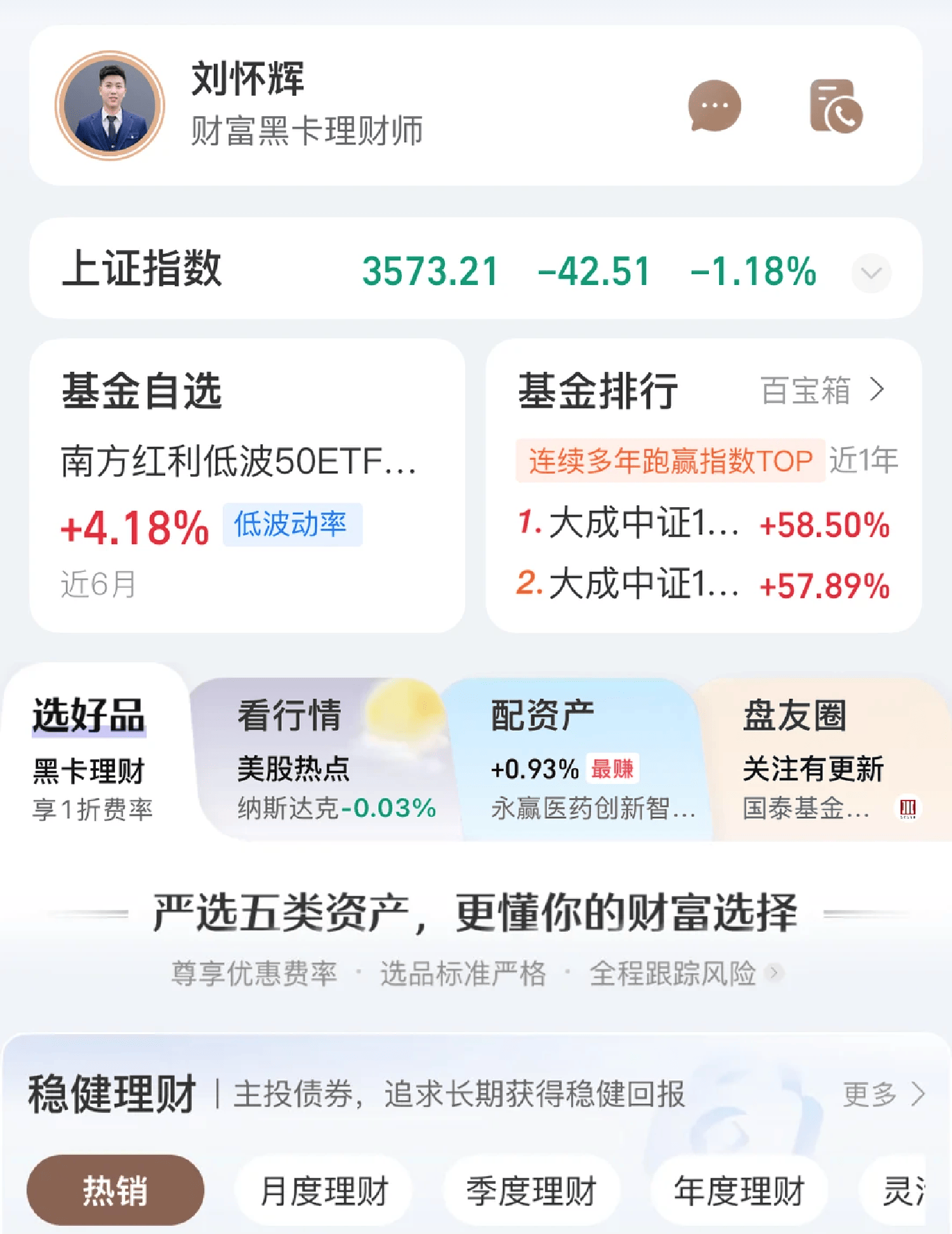Image resolution: width=952 pixels, height=1234 pixels.
Task: View the second-ranked fund with +57.89%
Action: pyautogui.click(x=703, y=585)
